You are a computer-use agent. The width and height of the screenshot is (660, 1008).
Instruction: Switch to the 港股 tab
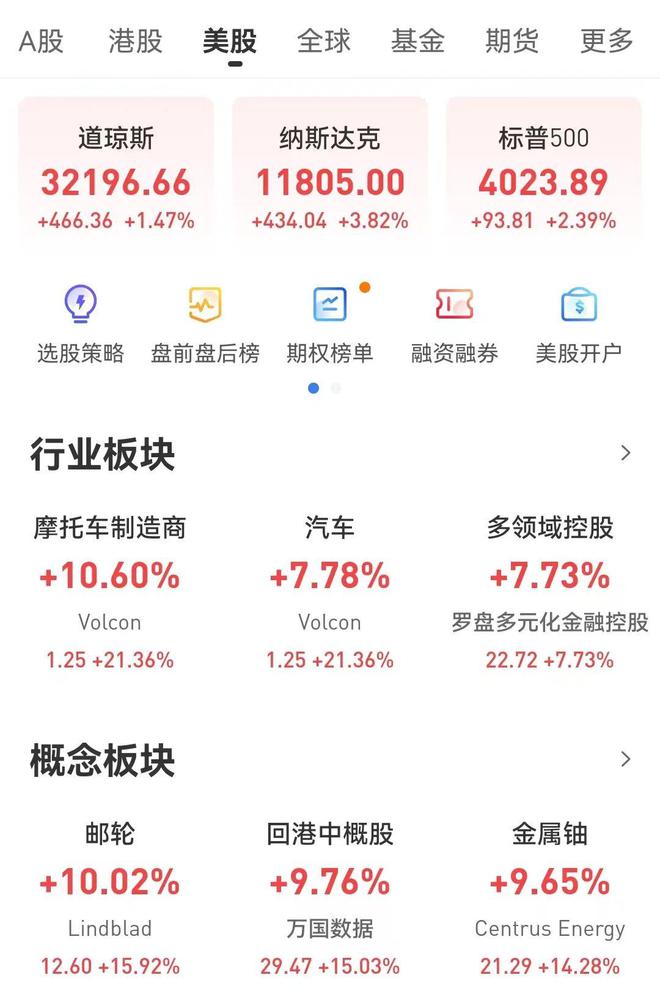(135, 41)
